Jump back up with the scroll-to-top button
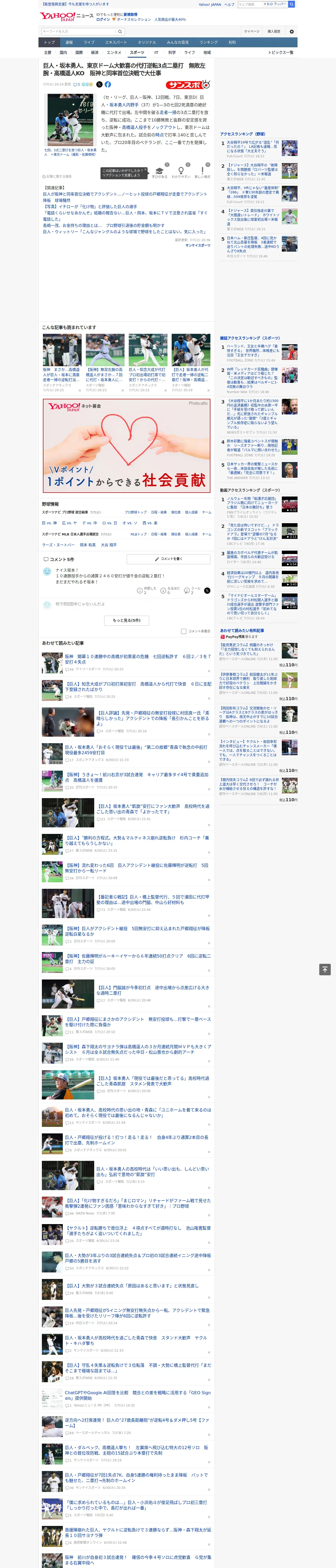The height and width of the screenshot is (1568, 336). [x=325, y=970]
